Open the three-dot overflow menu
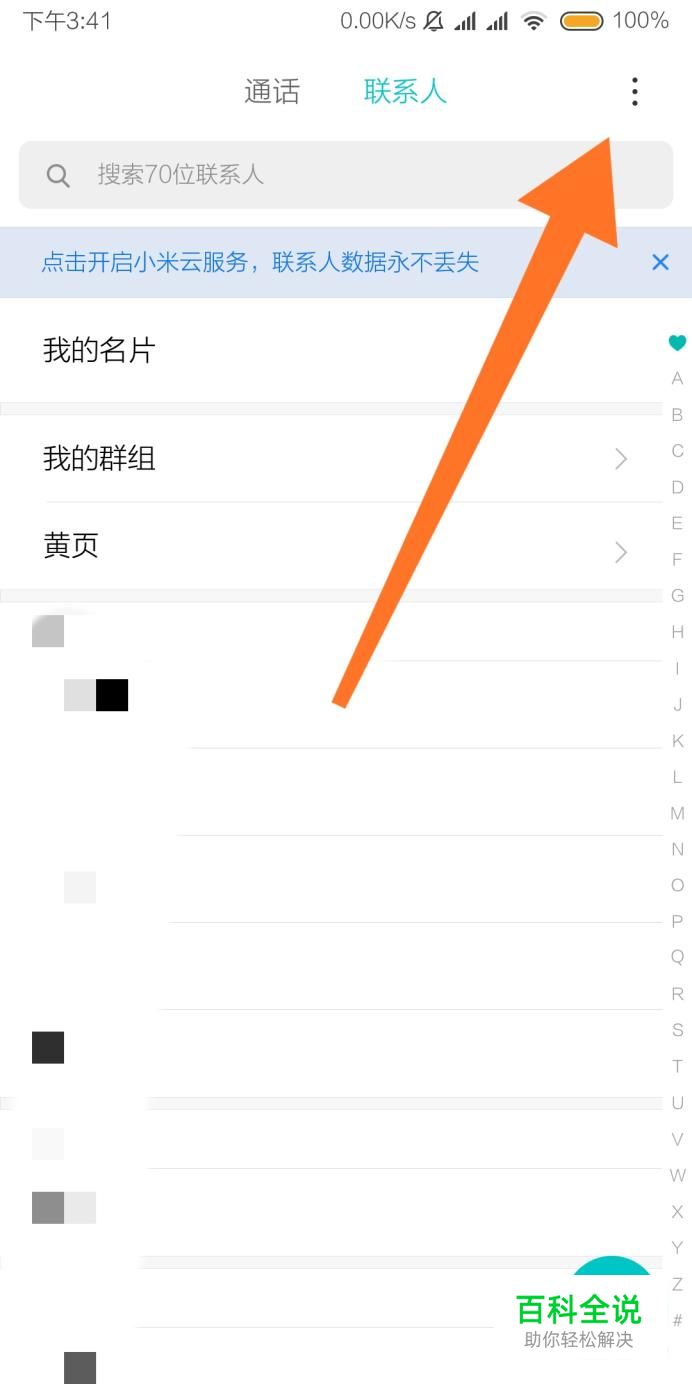 (634, 92)
